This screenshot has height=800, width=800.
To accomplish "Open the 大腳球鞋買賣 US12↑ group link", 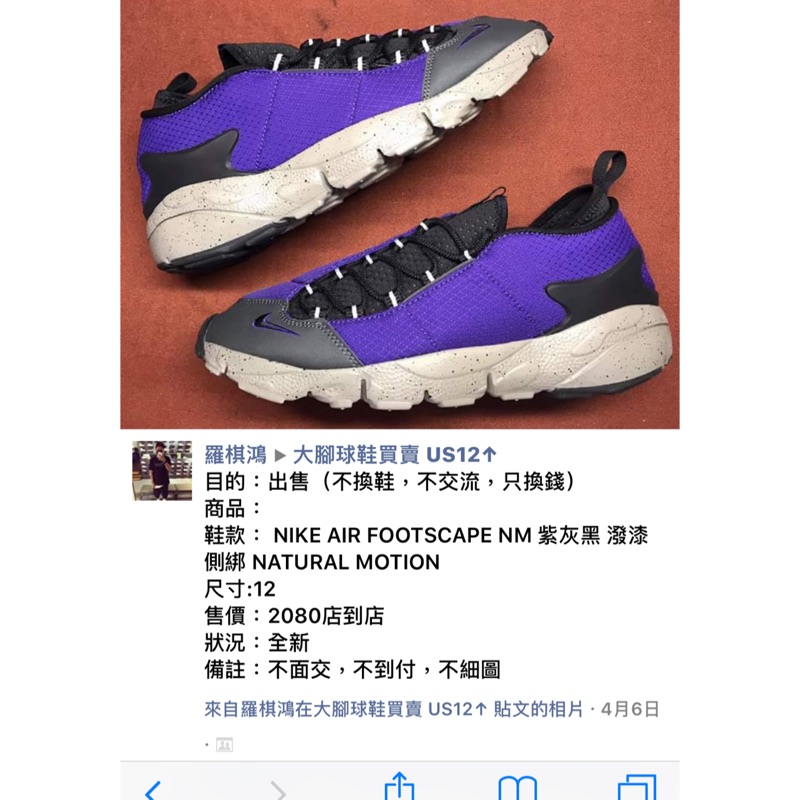I will 394,454.
